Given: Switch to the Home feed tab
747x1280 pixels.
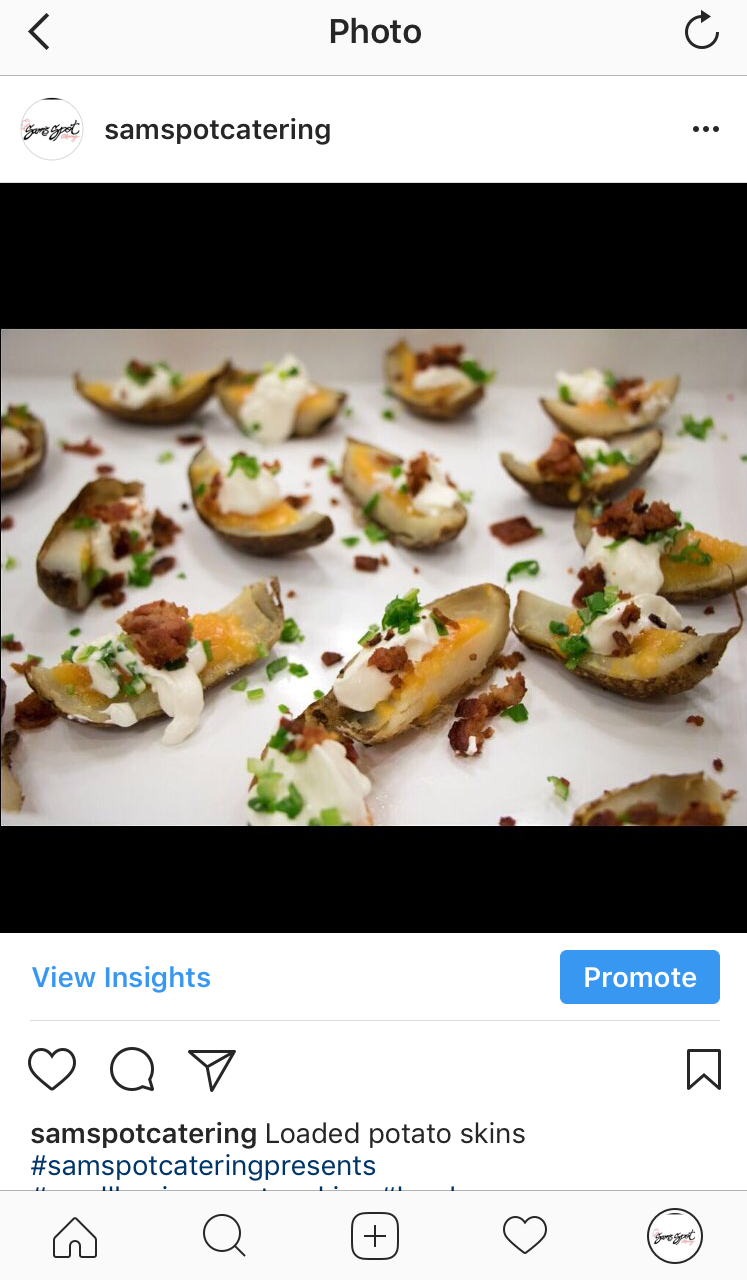Looking at the screenshot, I should pyautogui.click(x=75, y=1237).
